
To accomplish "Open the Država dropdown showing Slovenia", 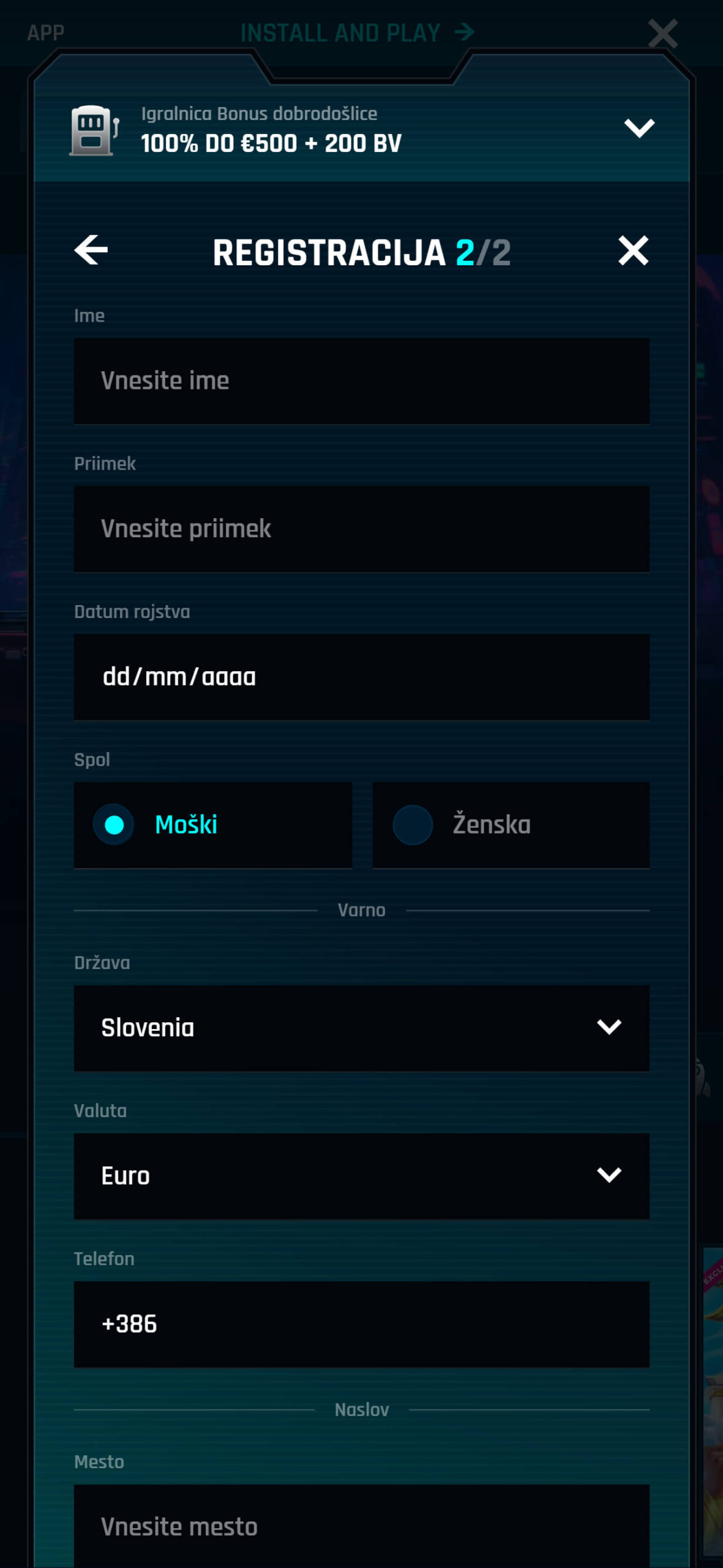I will click(361, 1028).
